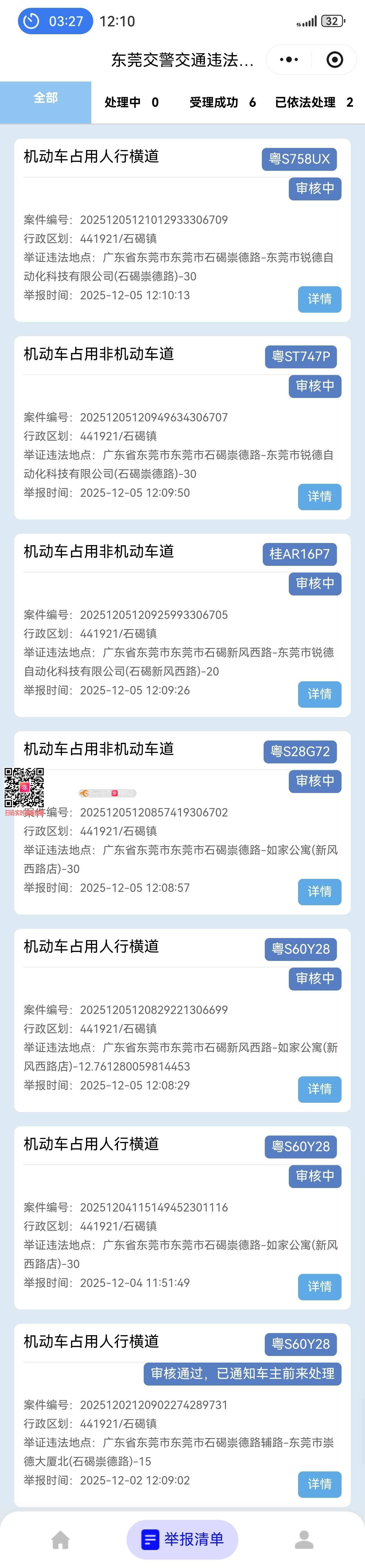Open 详情 for plate 粤S28G72 report

(x=319, y=891)
